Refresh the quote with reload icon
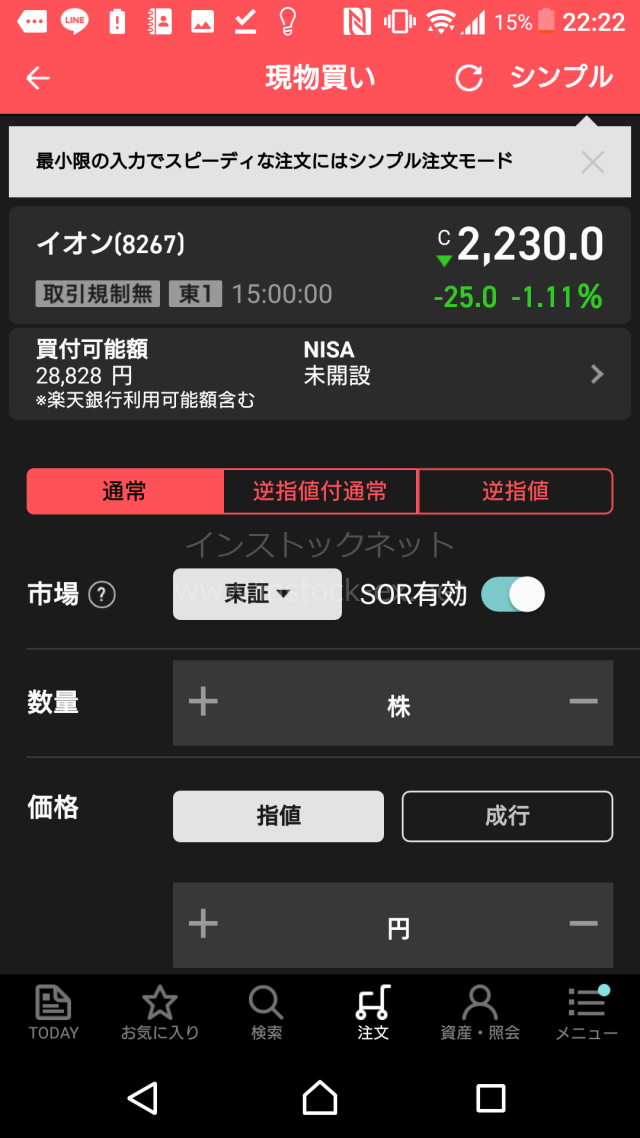Viewport: 640px width, 1138px height. (x=468, y=78)
